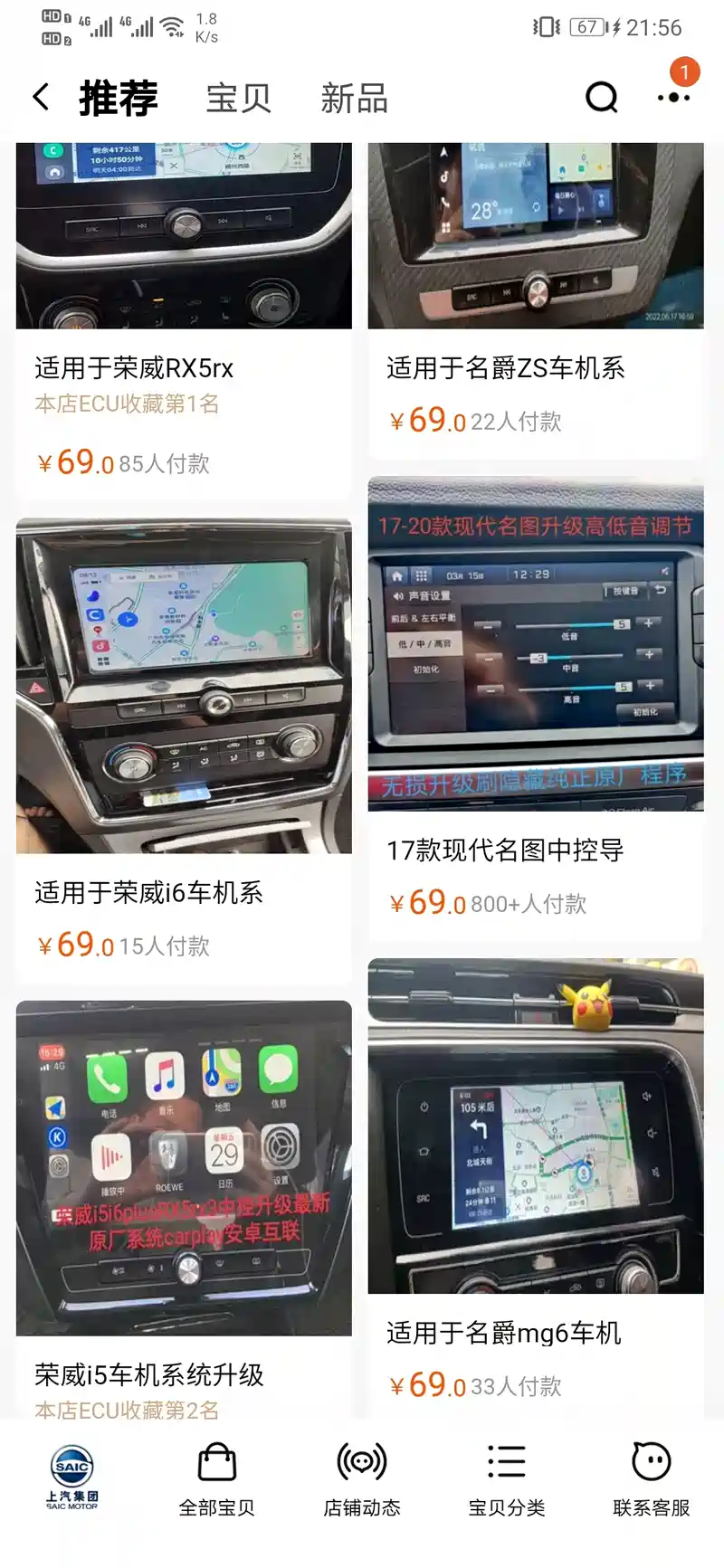Open the shop search icon

pos(602,97)
